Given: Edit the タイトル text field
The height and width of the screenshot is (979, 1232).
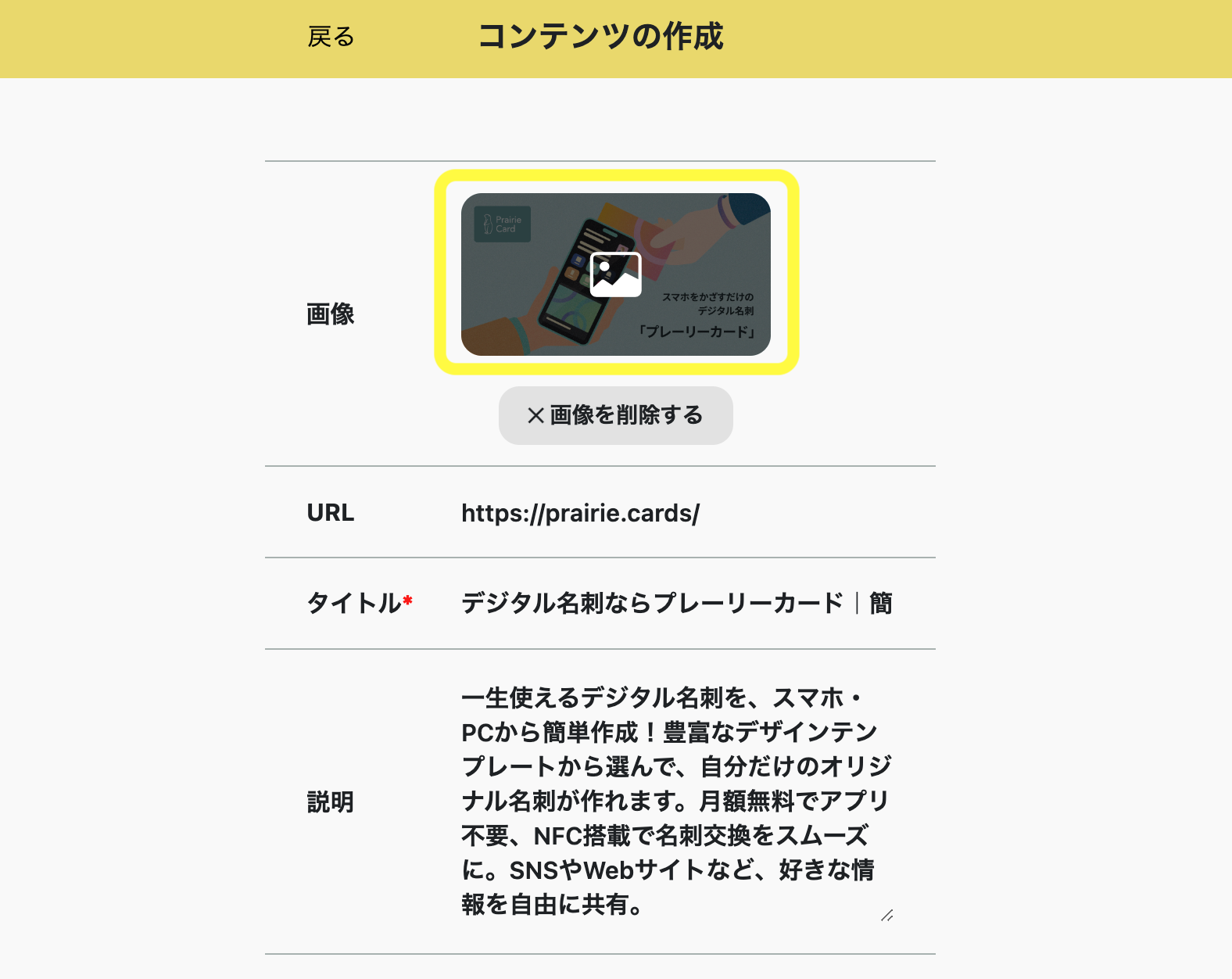Looking at the screenshot, I should tap(676, 604).
